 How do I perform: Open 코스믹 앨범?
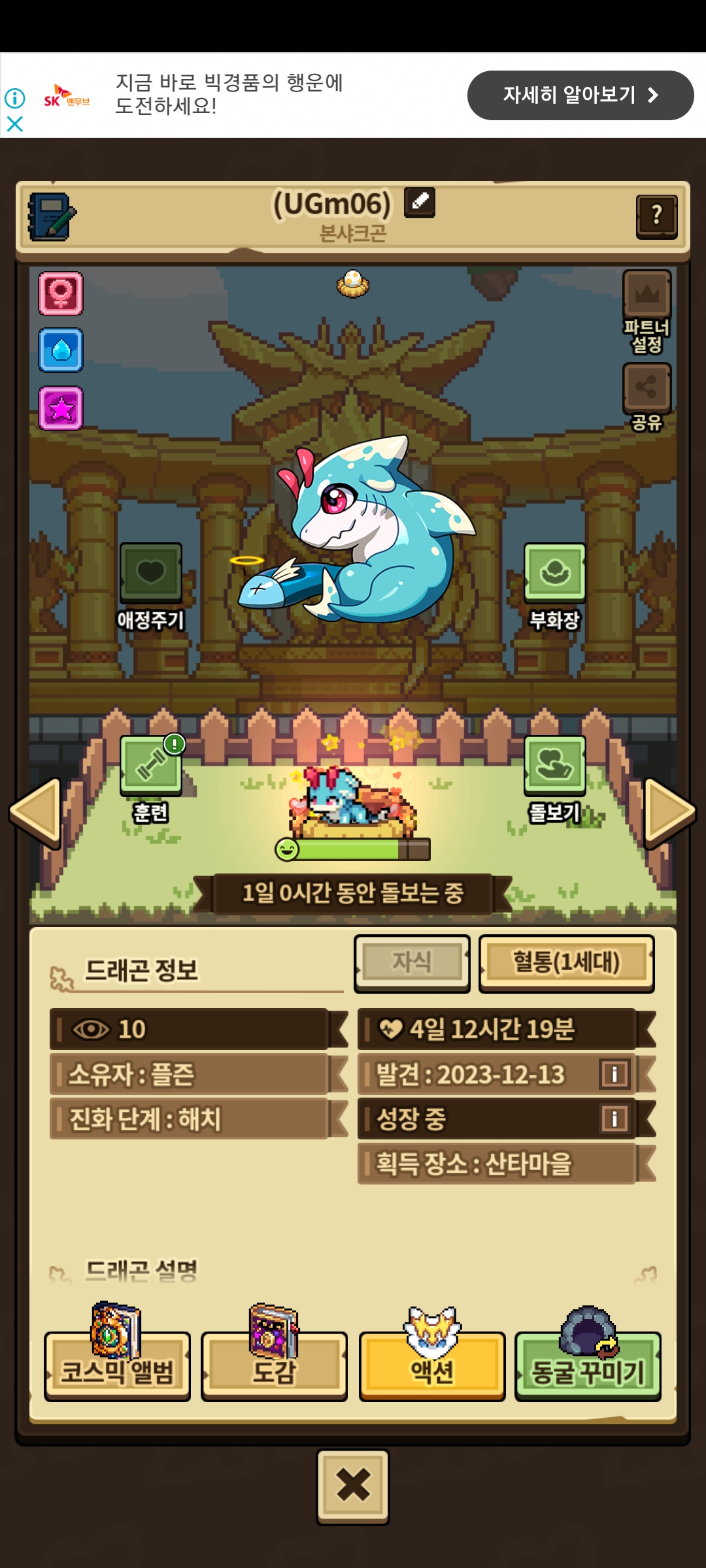point(118,1365)
